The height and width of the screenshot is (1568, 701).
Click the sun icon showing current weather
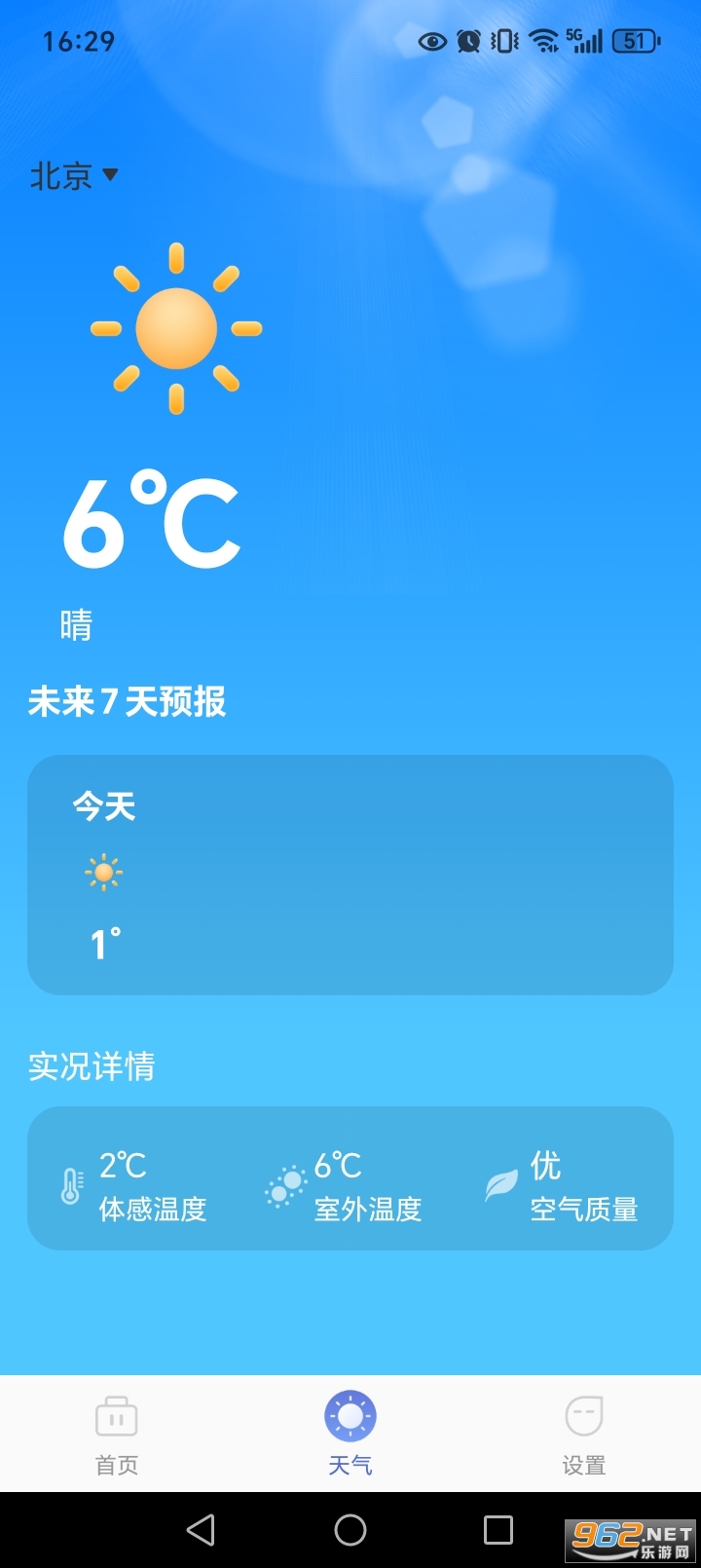[175, 327]
